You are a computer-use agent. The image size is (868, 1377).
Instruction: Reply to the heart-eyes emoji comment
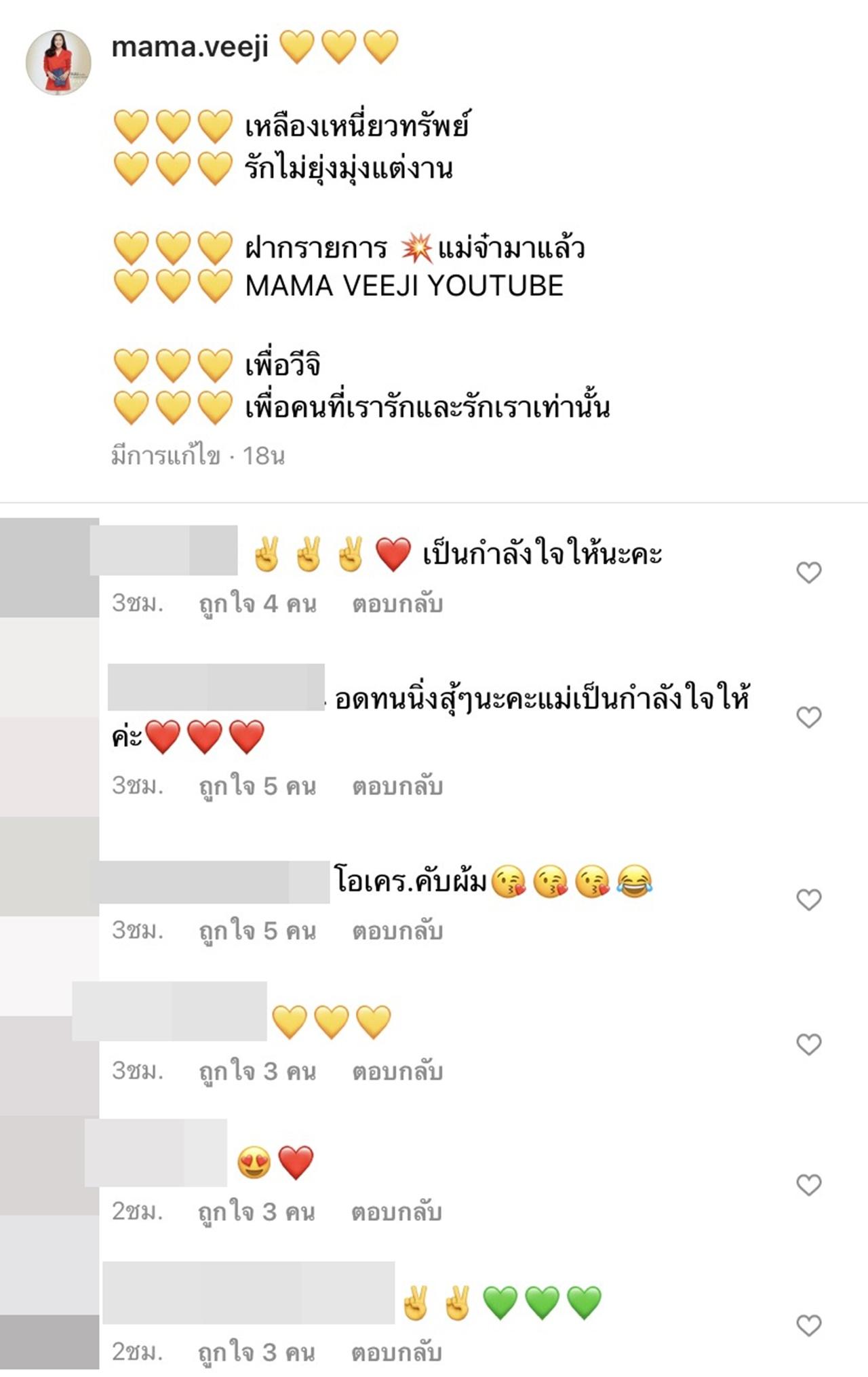click(x=397, y=1211)
